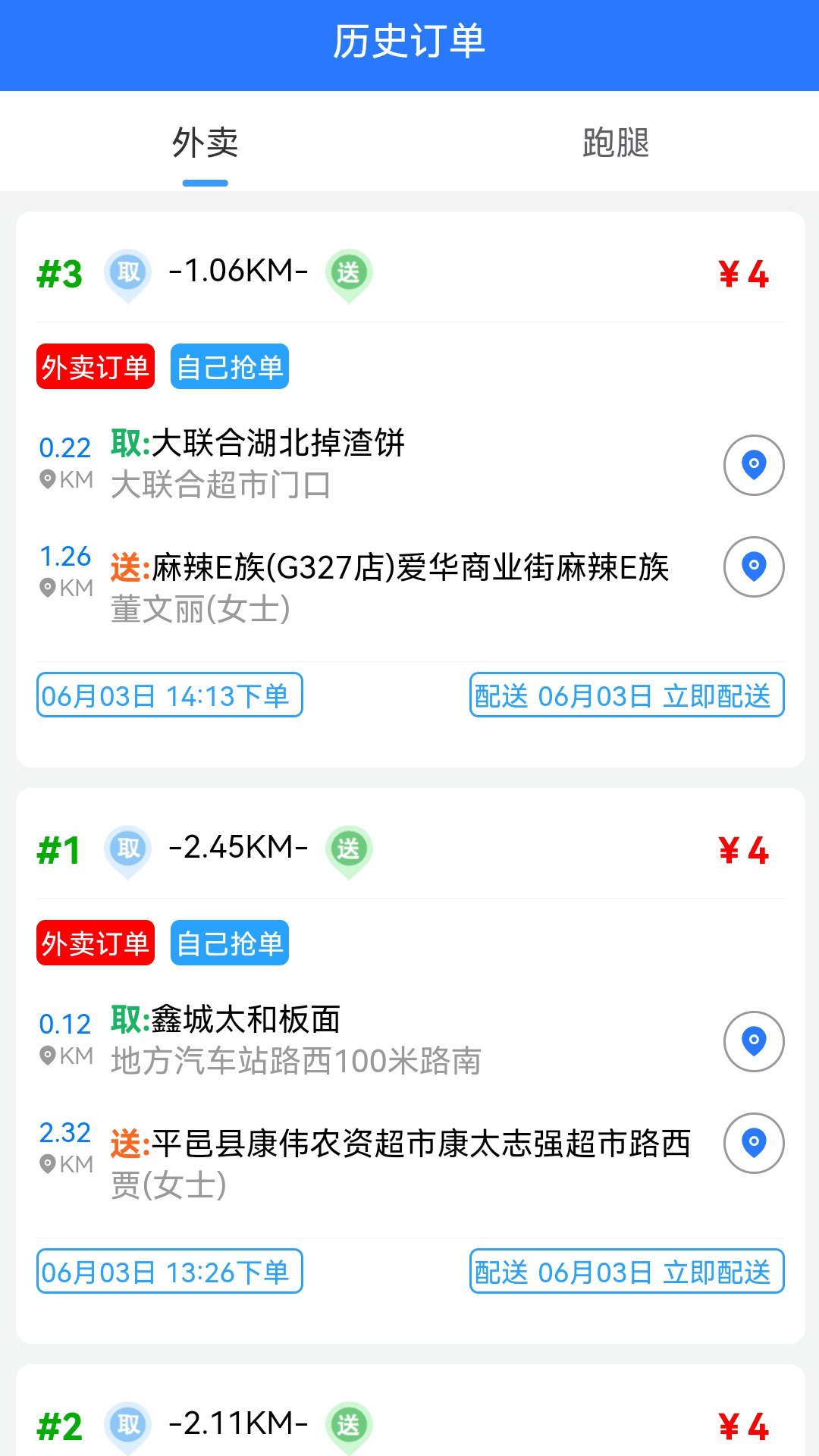Open map pin for 平邑县康伟农资超市 delivery address
The image size is (819, 1456).
click(753, 1144)
